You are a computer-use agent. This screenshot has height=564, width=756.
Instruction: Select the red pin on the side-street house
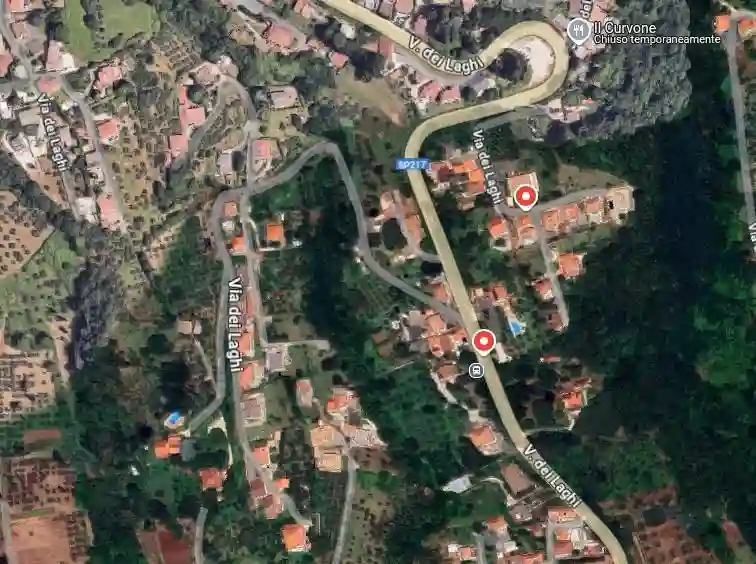pos(524,196)
